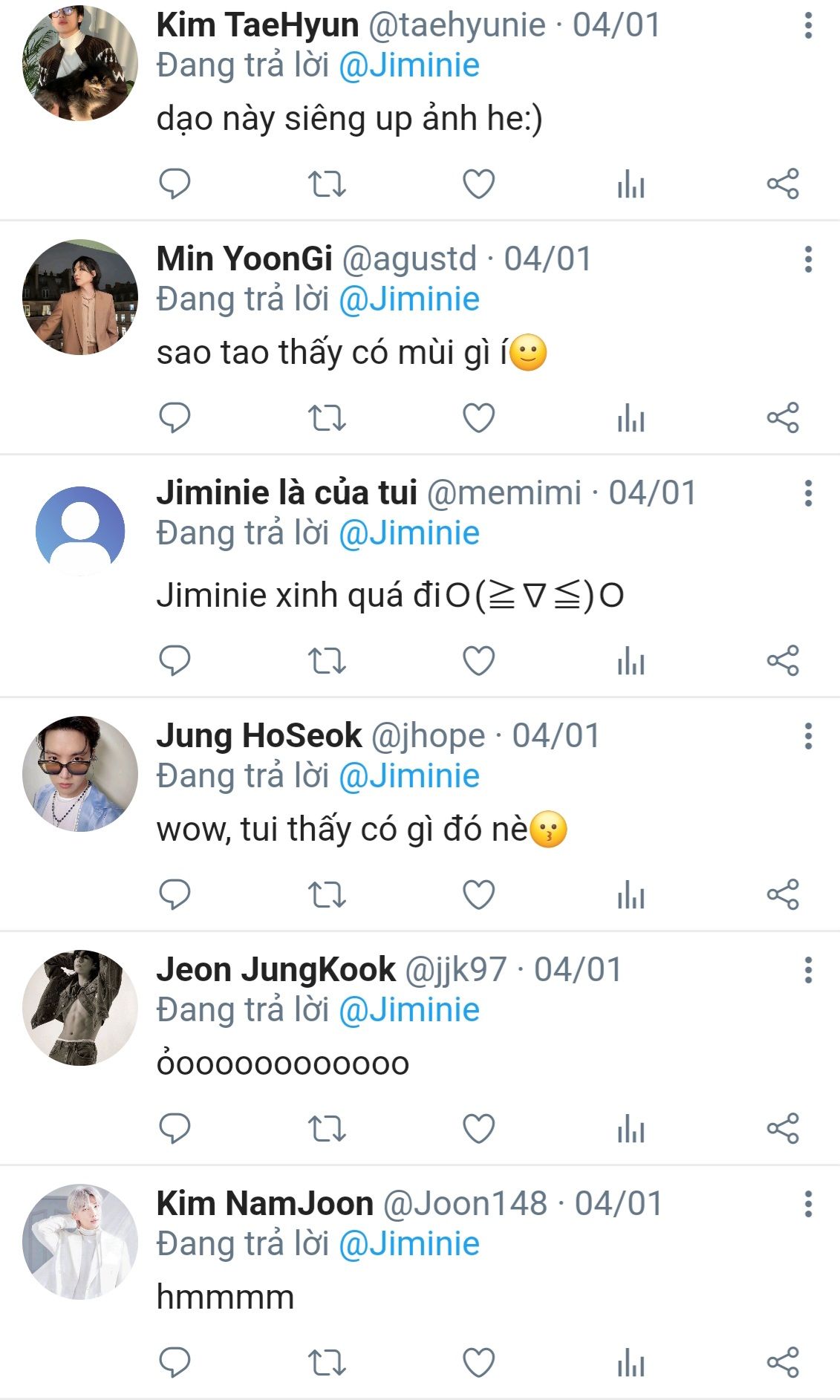View analytics for Jung HoSeok's reply

[x=631, y=894]
